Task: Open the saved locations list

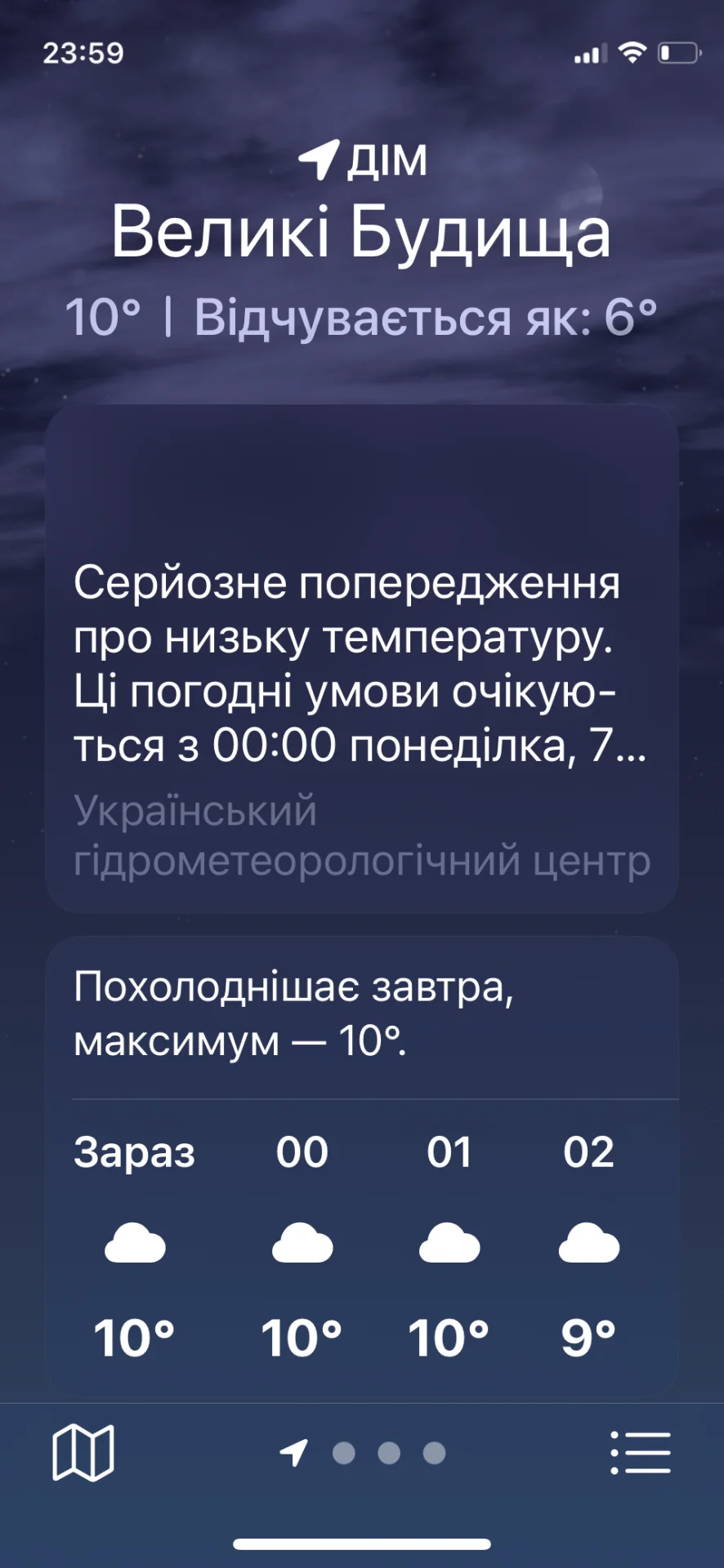Action: point(641,1453)
